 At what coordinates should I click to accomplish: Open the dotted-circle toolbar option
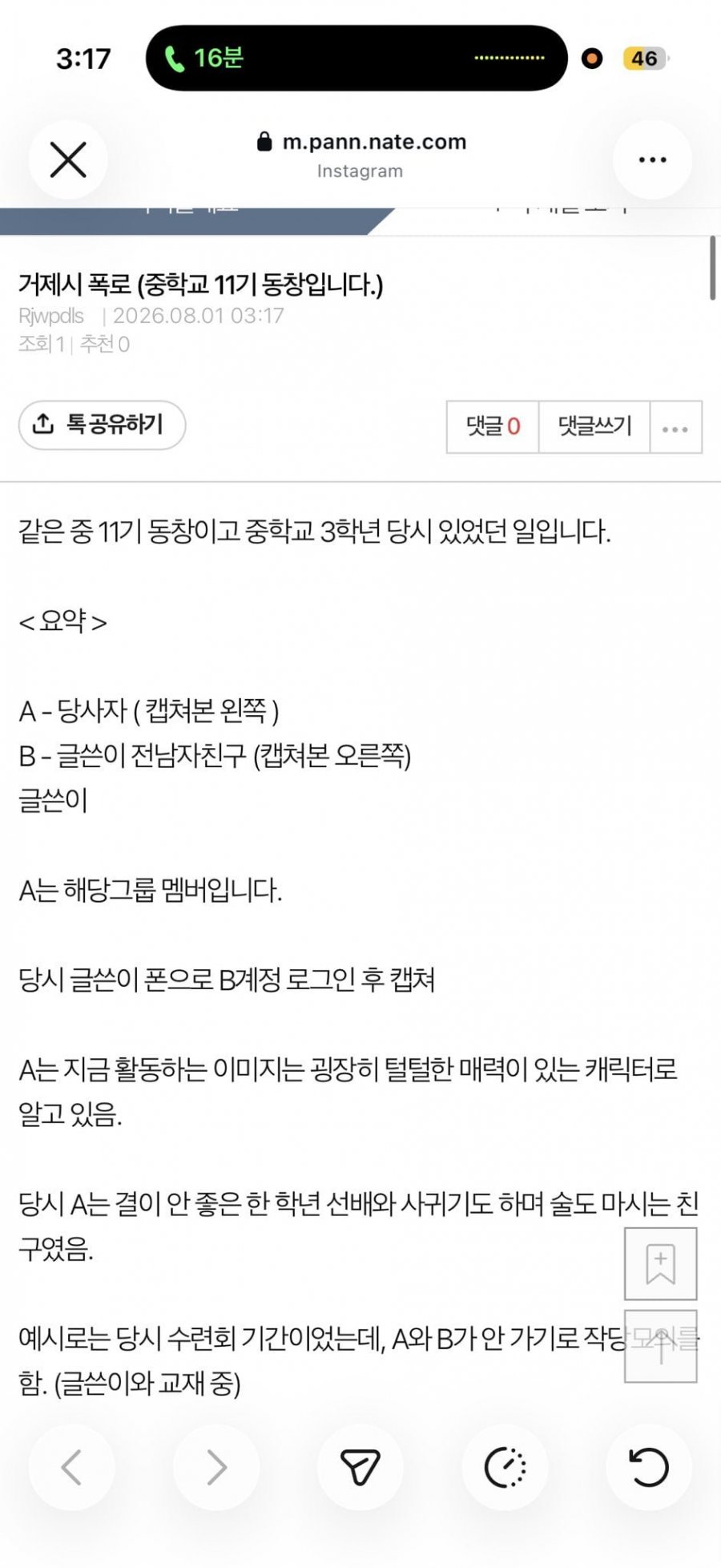click(x=505, y=1468)
